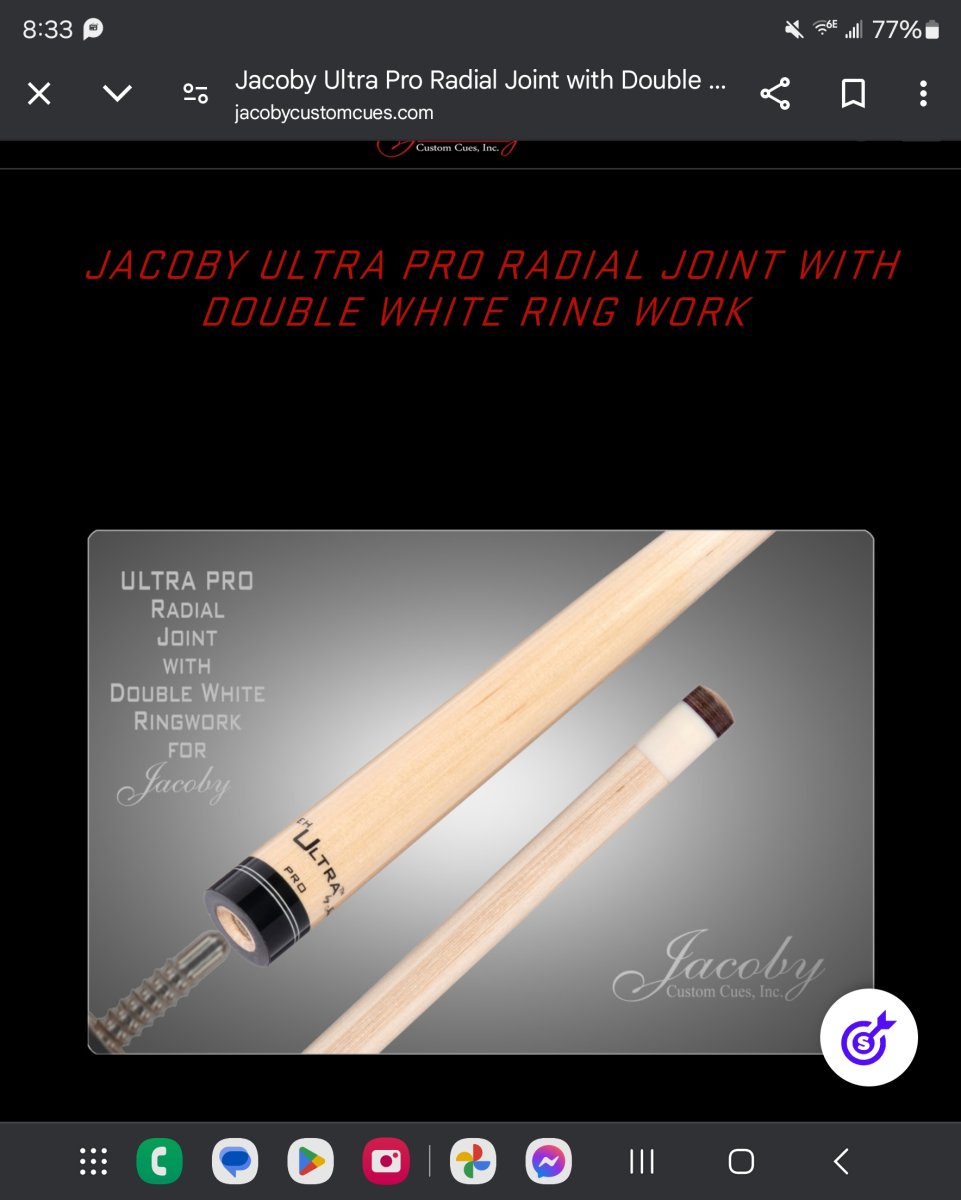Image resolution: width=961 pixels, height=1200 pixels.
Task: Minimize the tab with the down chevron
Action: (117, 94)
